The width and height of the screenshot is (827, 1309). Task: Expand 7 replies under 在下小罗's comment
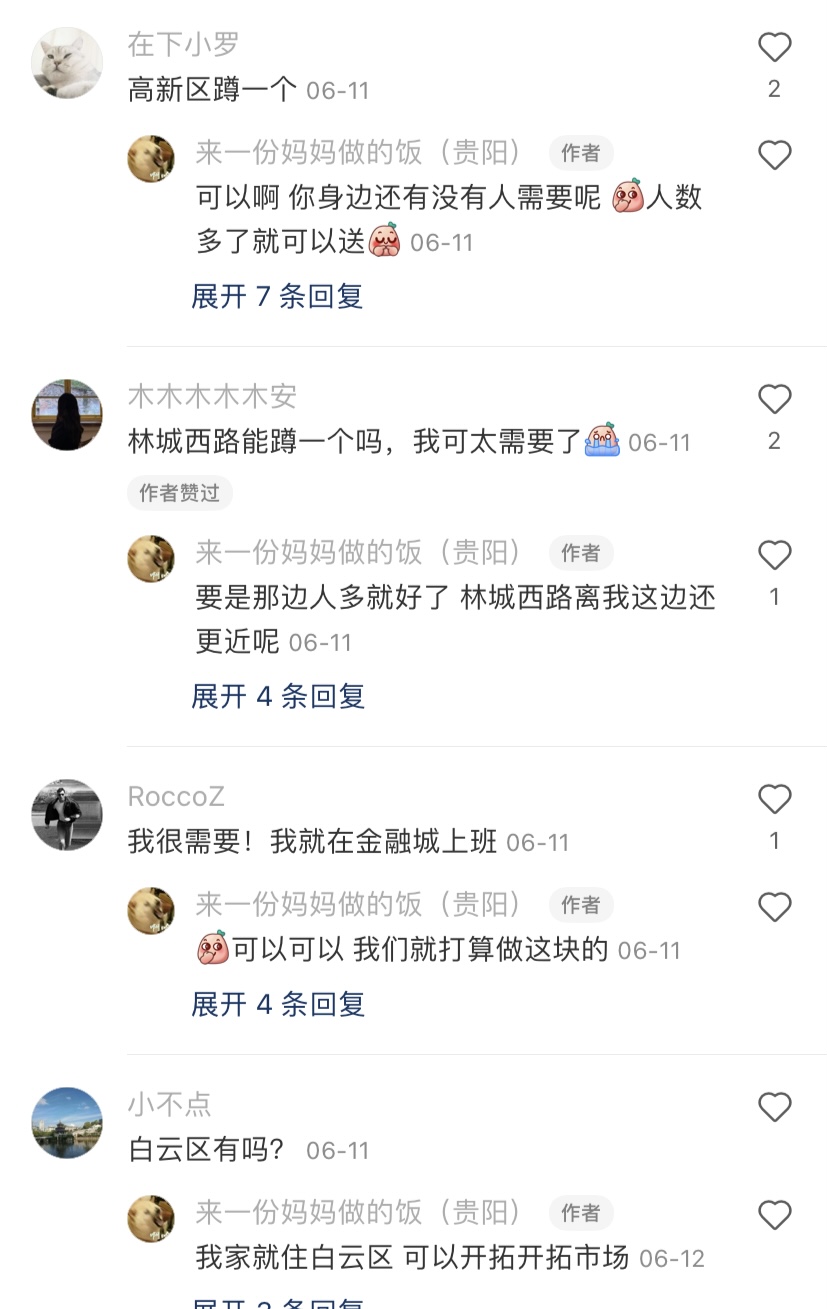tap(277, 296)
